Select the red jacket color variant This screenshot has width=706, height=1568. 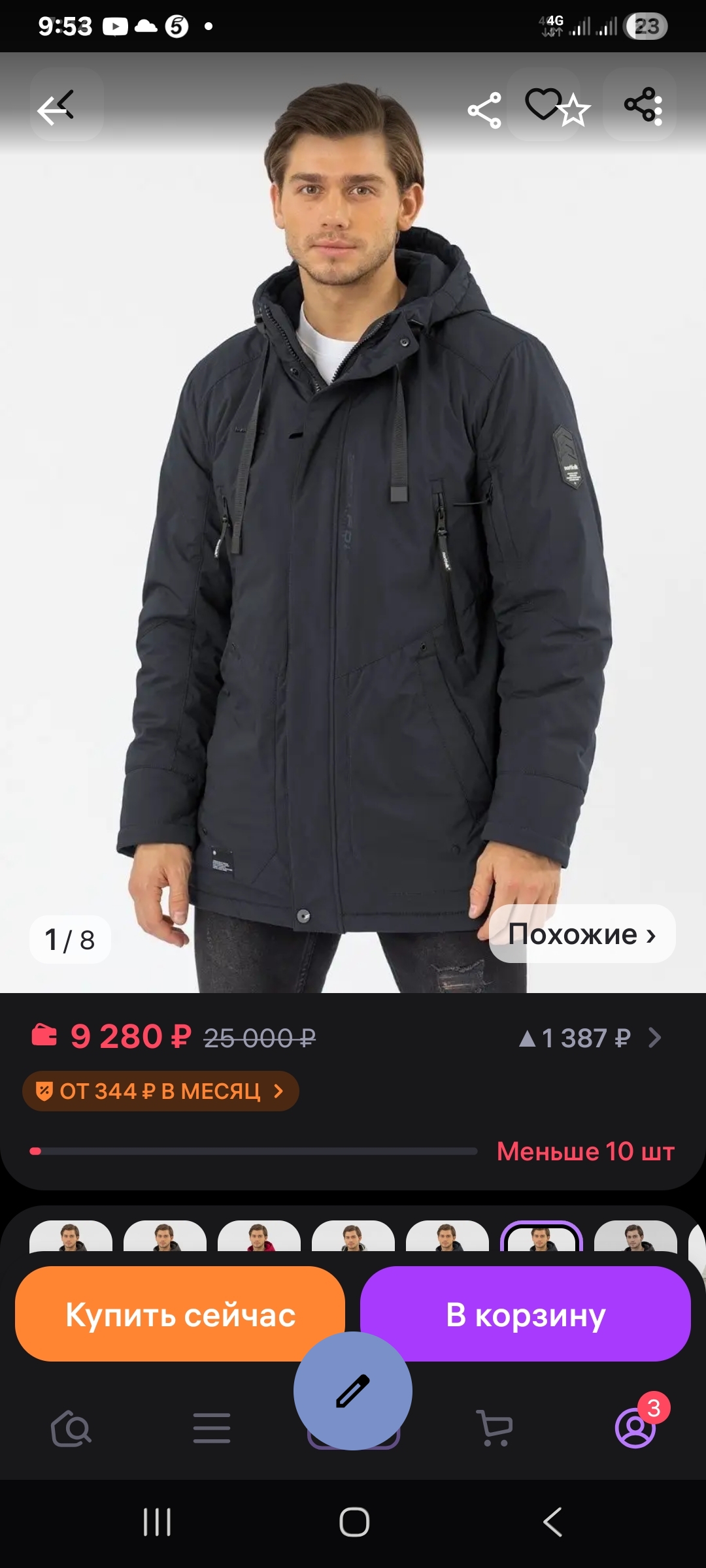click(259, 1237)
